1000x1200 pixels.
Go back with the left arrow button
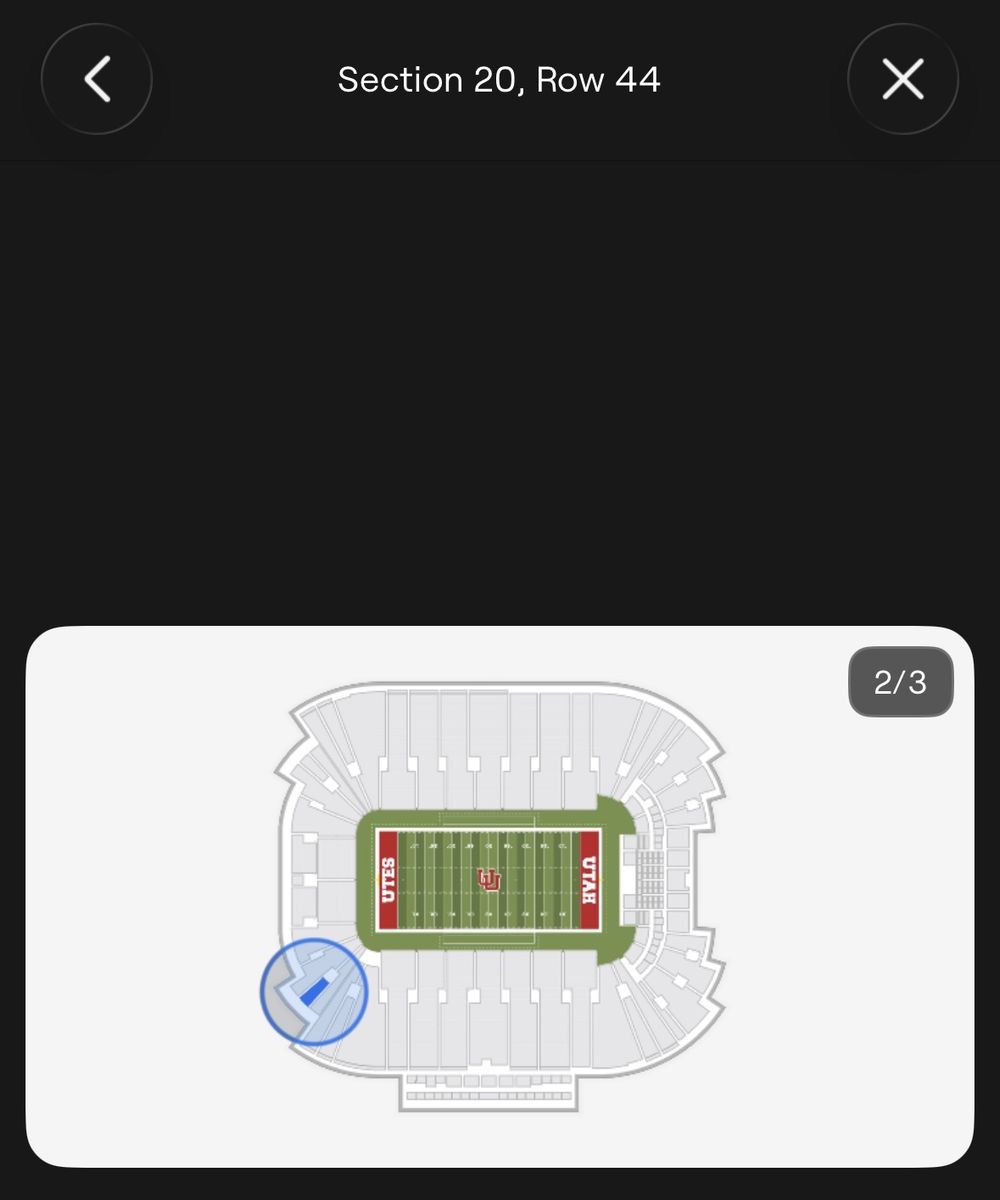[97, 79]
